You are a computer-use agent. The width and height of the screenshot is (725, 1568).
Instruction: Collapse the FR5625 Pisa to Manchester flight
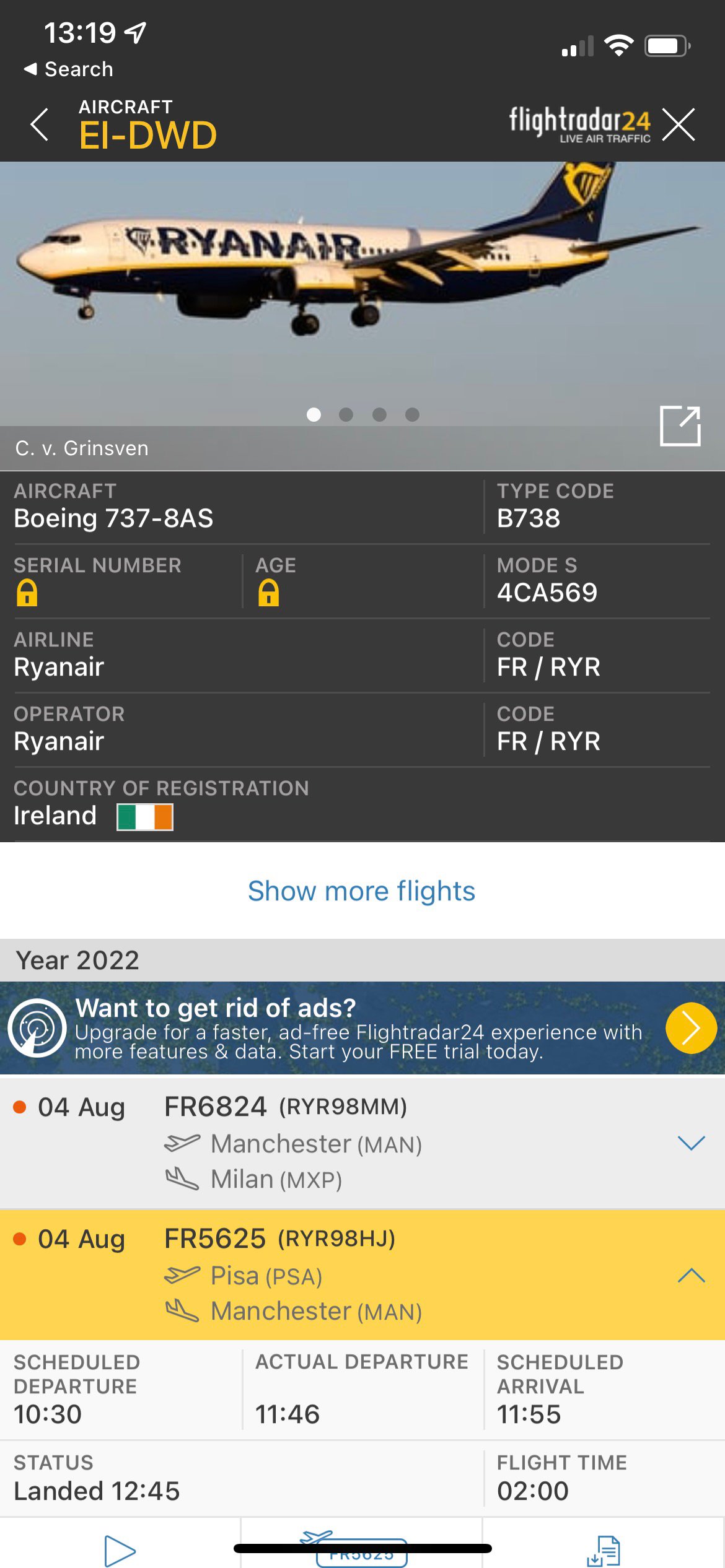pos(692,1274)
